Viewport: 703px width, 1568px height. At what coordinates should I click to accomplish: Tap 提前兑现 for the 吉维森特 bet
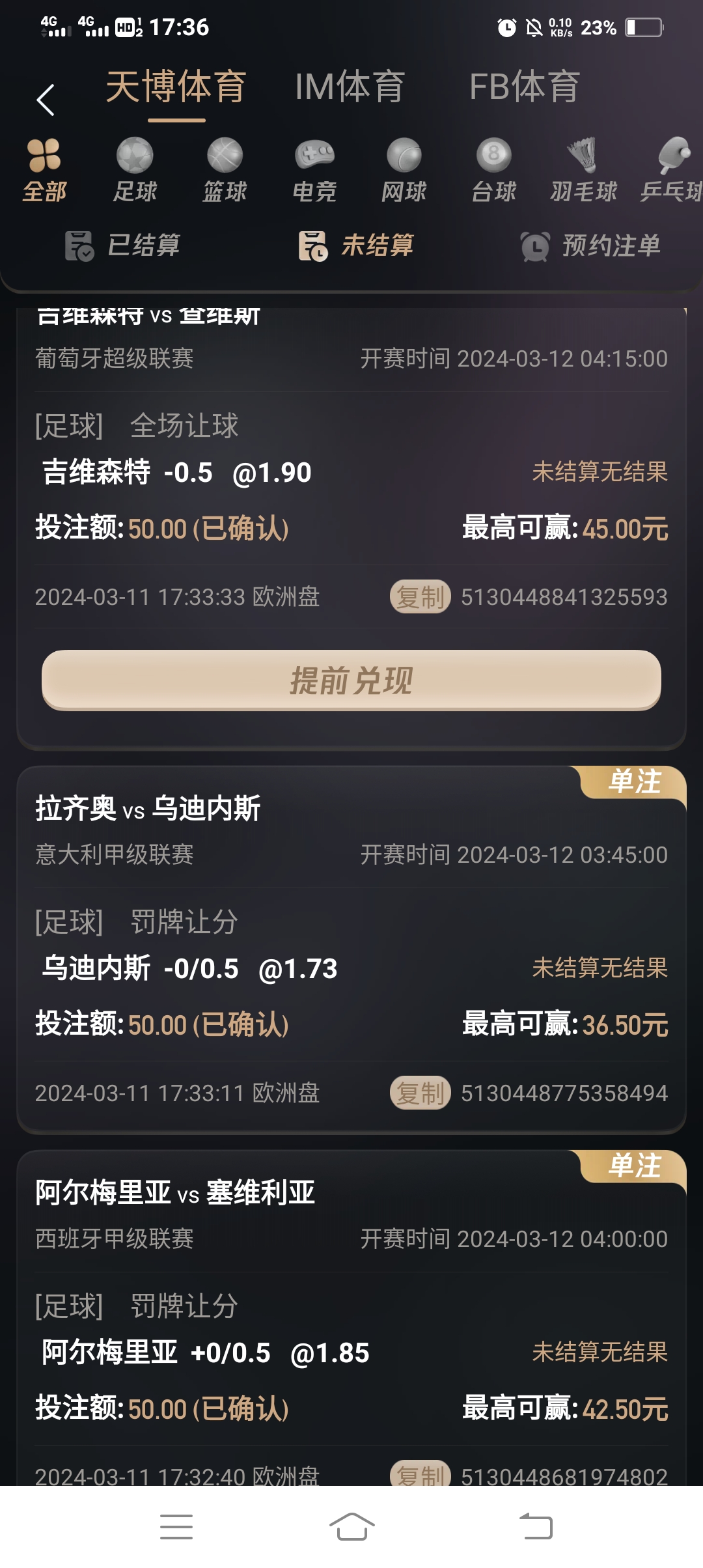pos(351,680)
